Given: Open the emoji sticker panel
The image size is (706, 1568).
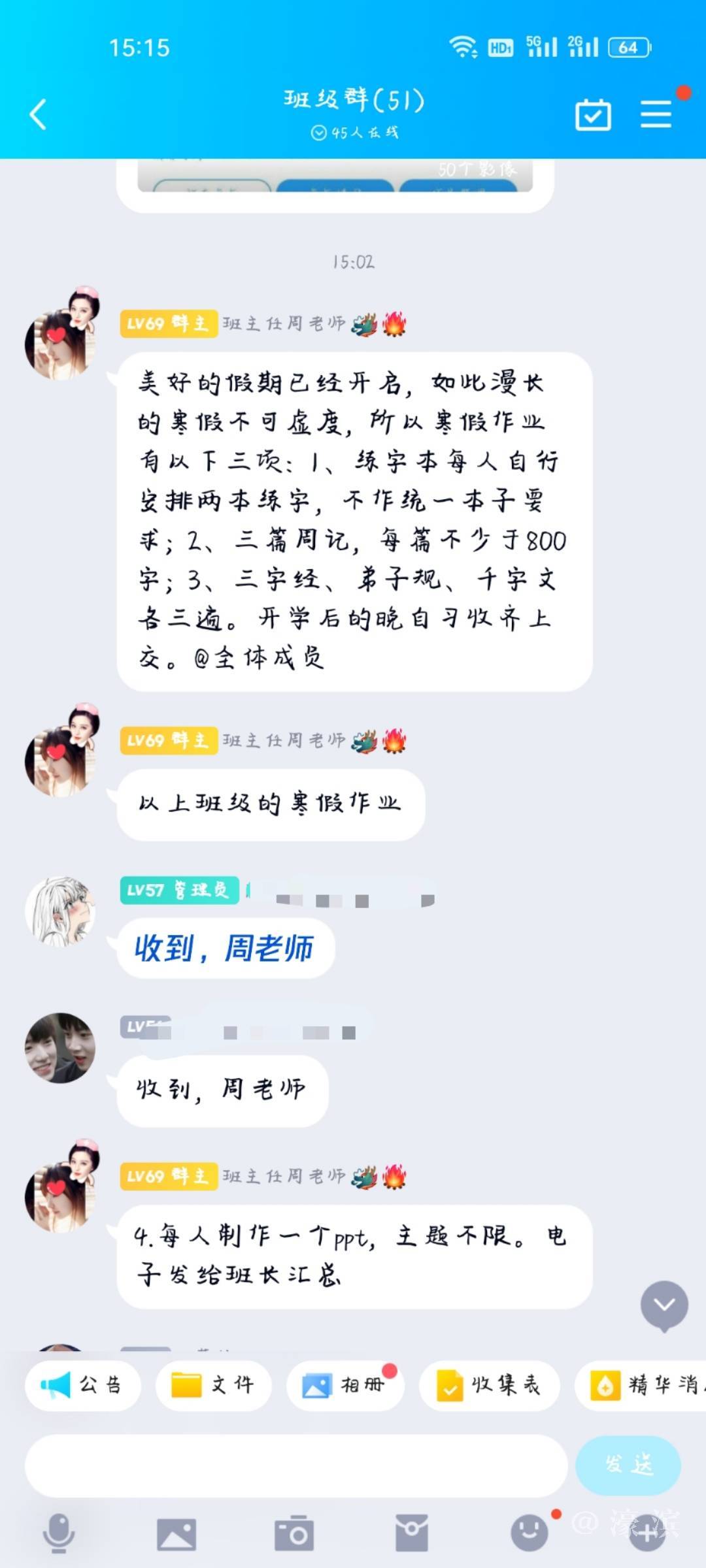Looking at the screenshot, I should click(529, 1533).
